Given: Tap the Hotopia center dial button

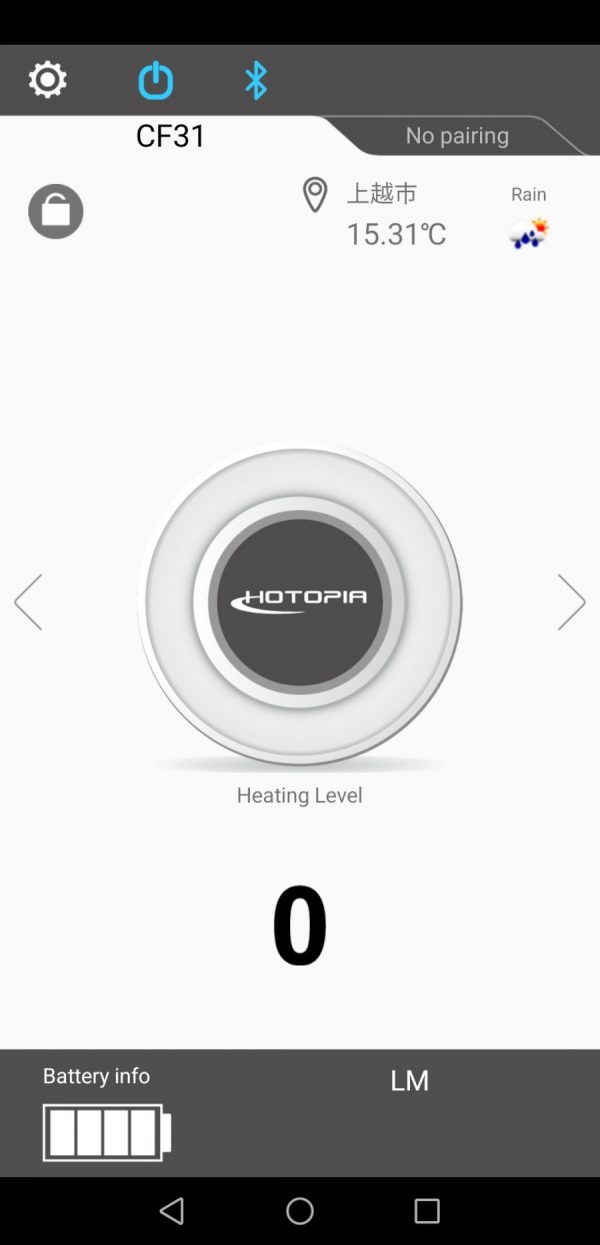Looking at the screenshot, I should pos(300,602).
